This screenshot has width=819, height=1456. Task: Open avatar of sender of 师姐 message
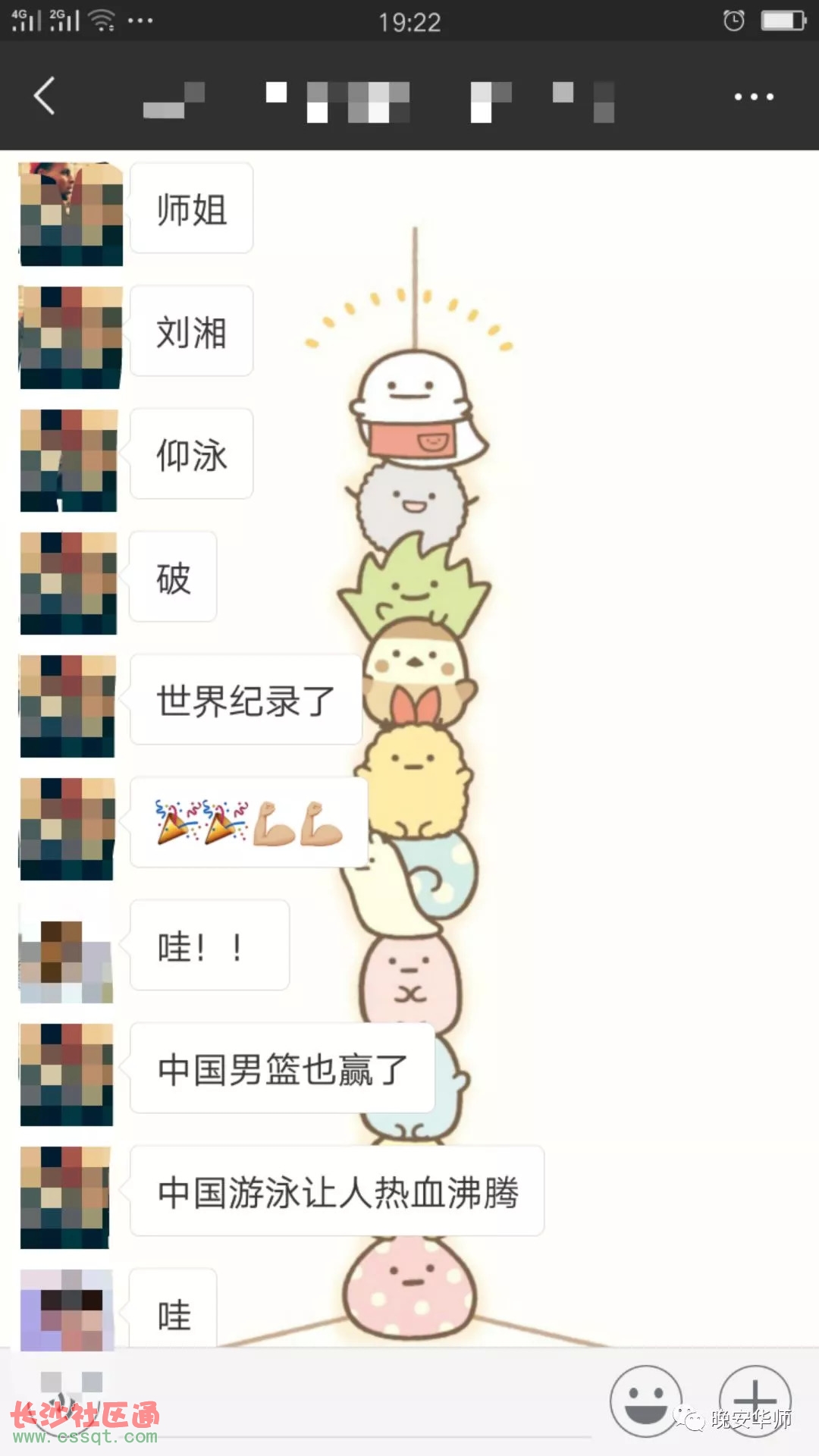pos(71,214)
